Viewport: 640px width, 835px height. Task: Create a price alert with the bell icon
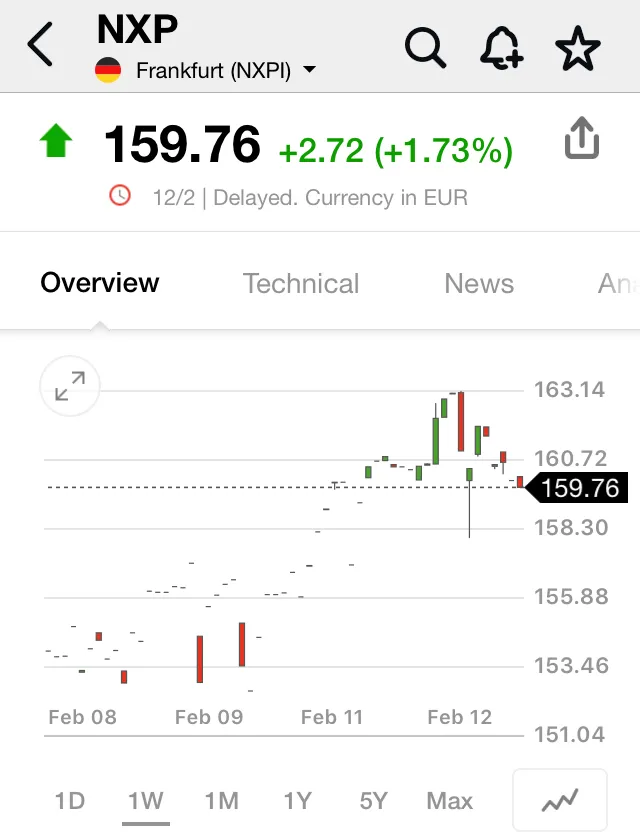[502, 48]
